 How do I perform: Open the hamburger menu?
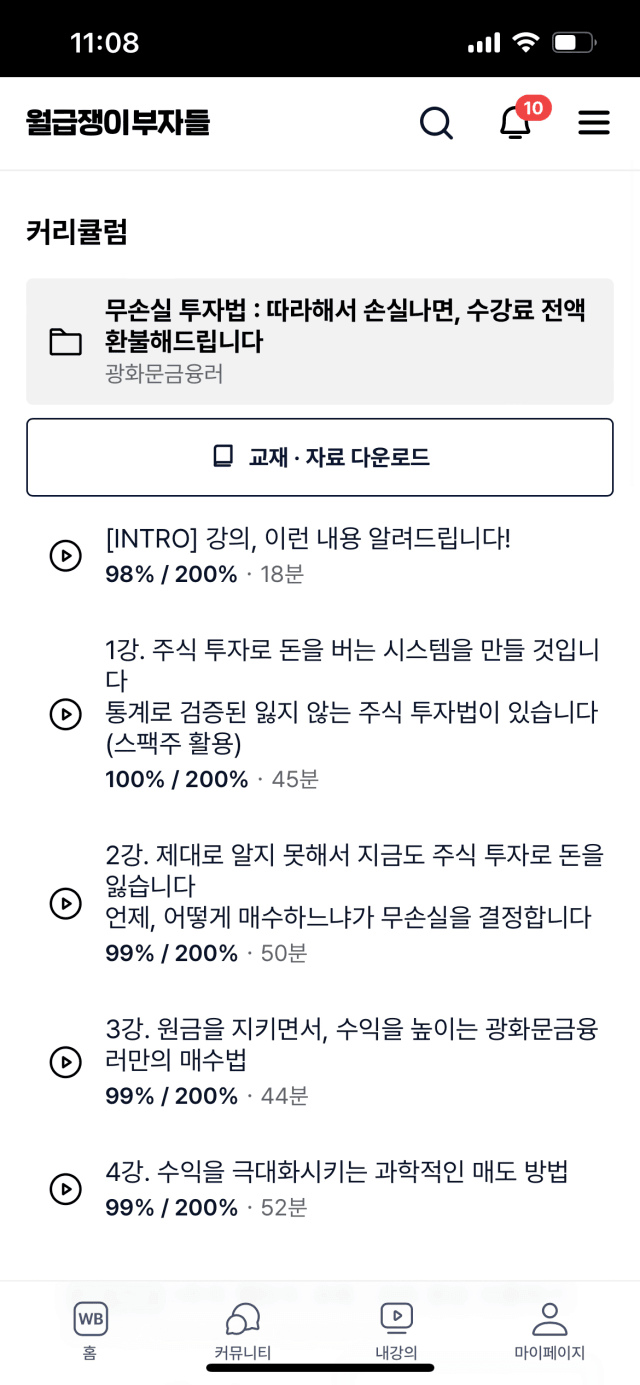coord(594,123)
